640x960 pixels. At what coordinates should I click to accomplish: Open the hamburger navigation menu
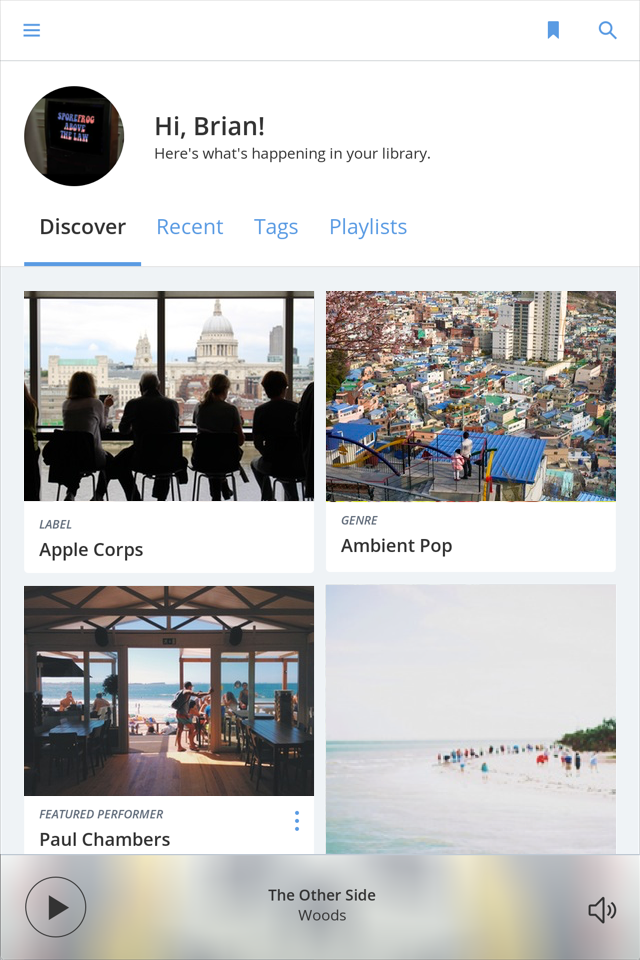click(32, 30)
